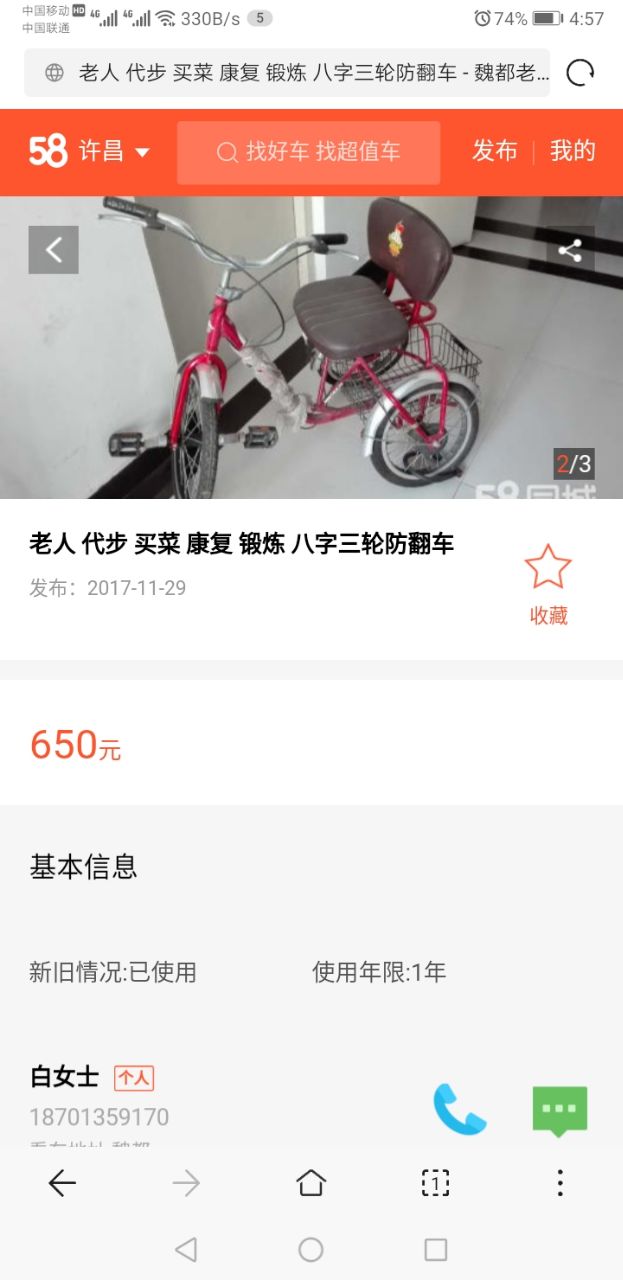This screenshot has height=1280, width=623.
Task: Open 发布 to post a listing
Action: coord(495,151)
